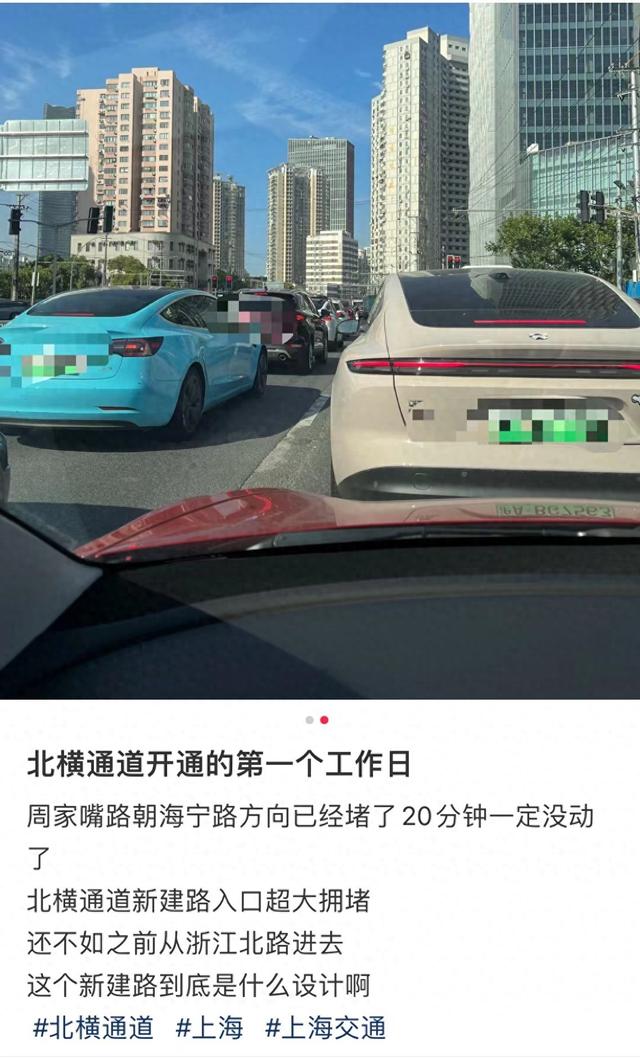
Task: Open the #上海 hashtag
Action: tap(209, 1028)
